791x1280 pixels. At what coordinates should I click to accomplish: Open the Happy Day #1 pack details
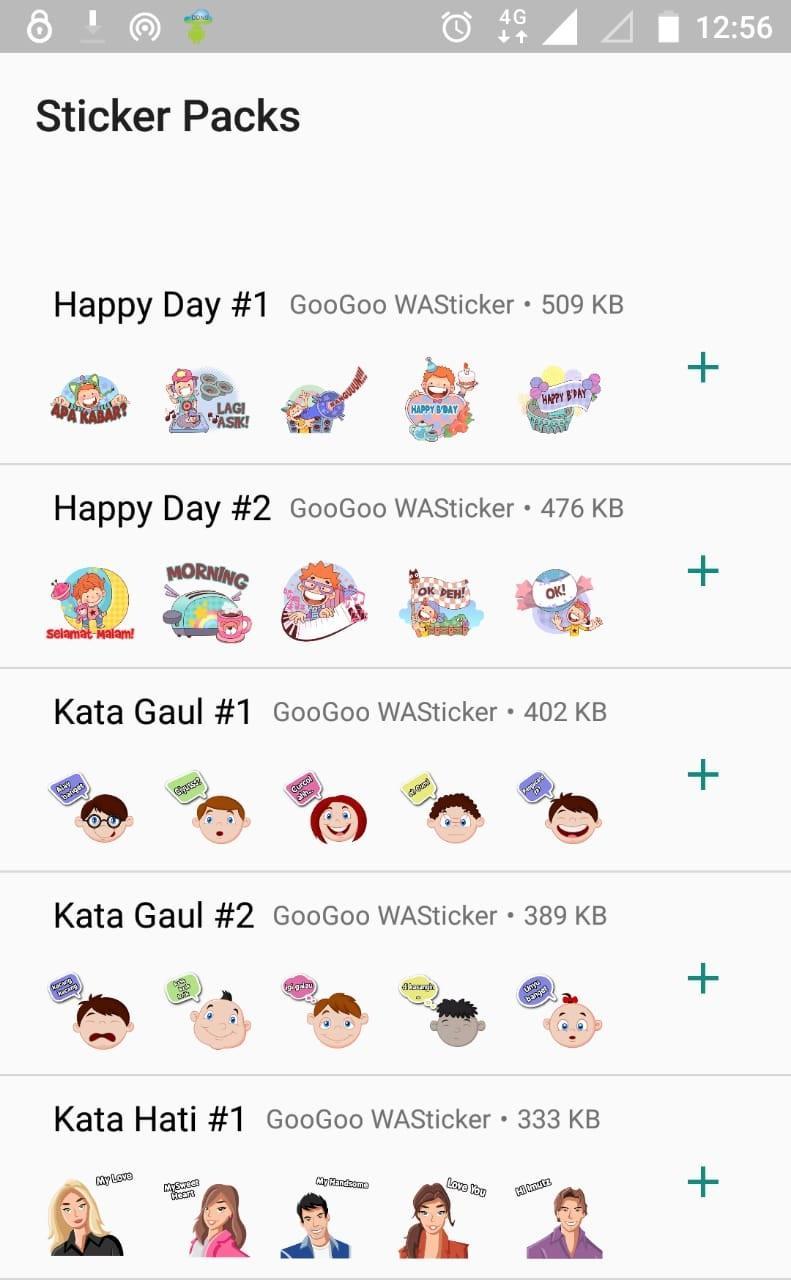coord(161,305)
